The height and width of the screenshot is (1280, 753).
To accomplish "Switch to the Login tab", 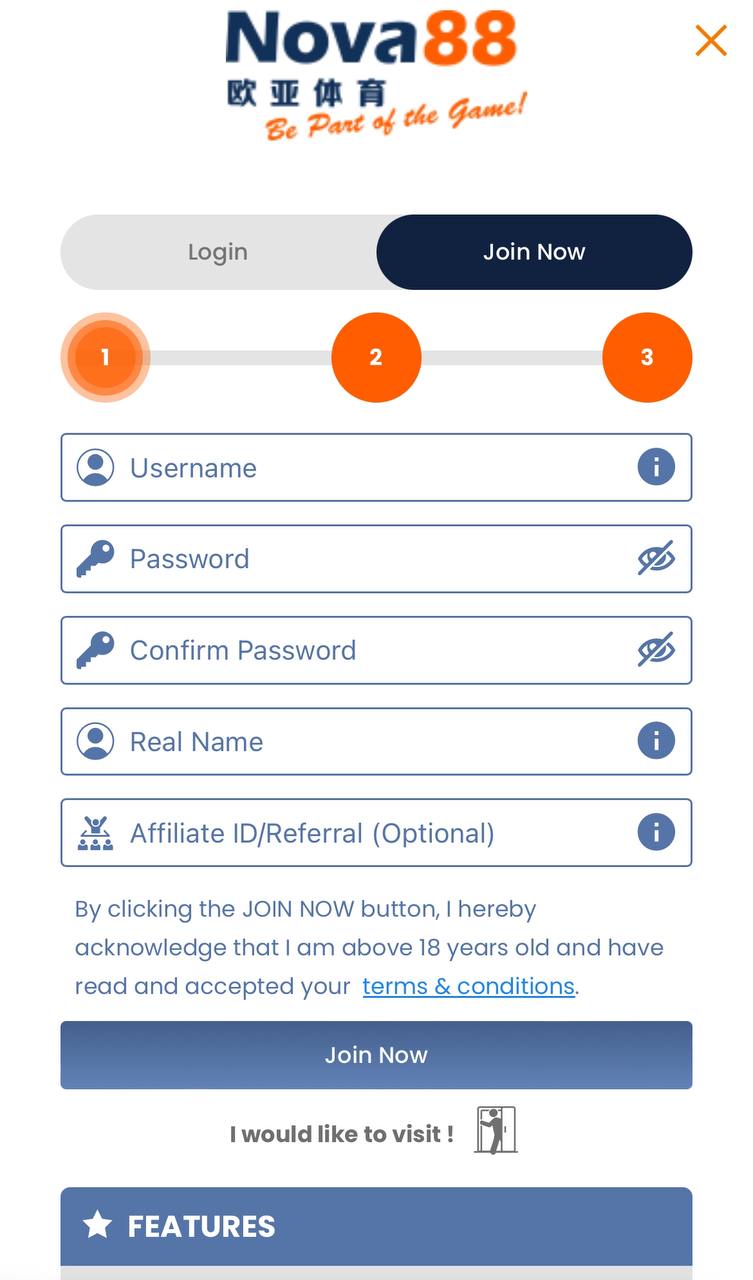I will tap(218, 252).
